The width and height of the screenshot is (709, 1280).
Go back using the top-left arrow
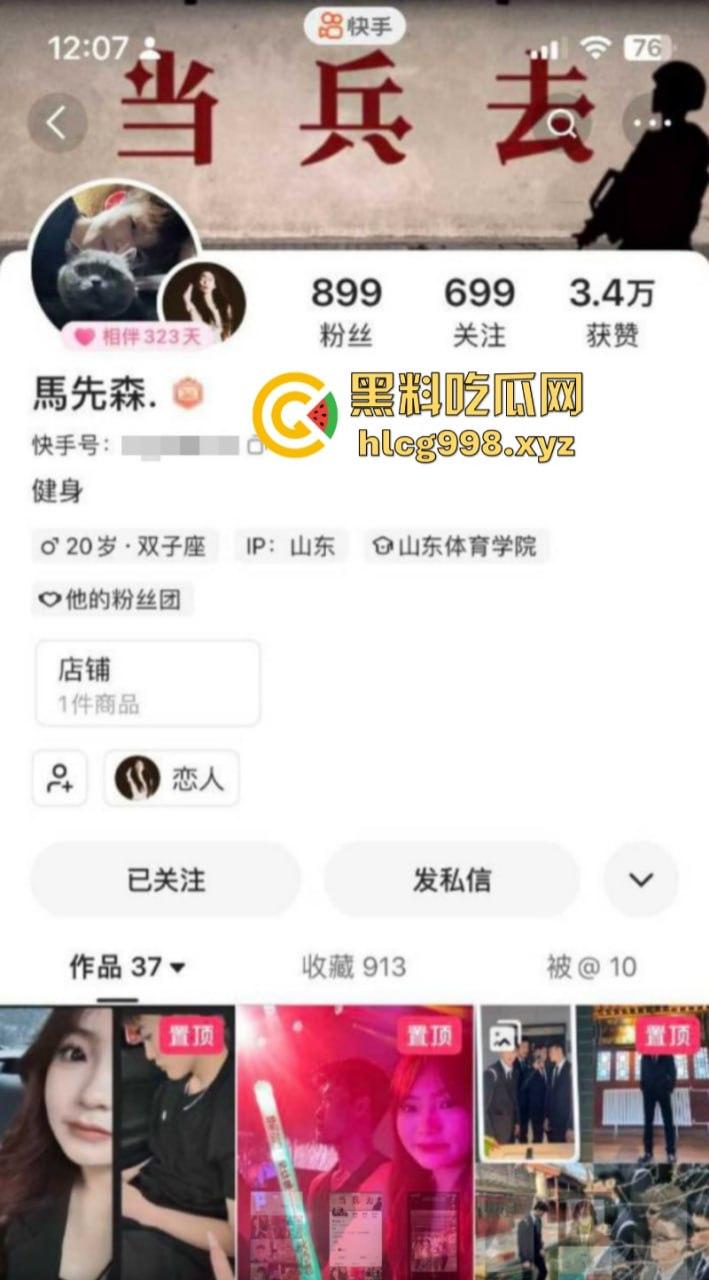coord(56,123)
